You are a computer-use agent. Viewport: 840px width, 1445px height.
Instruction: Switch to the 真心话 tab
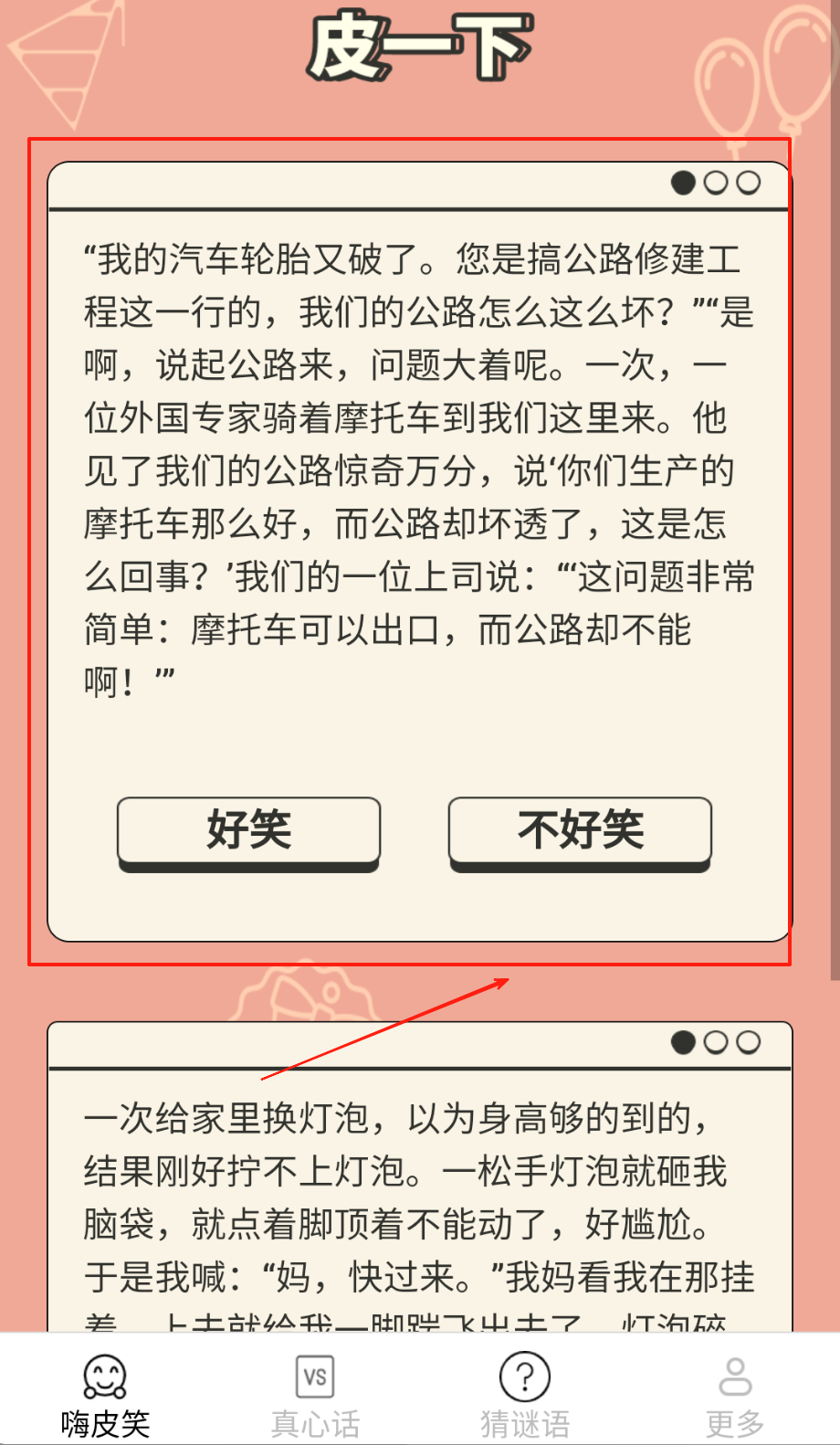point(315,1395)
